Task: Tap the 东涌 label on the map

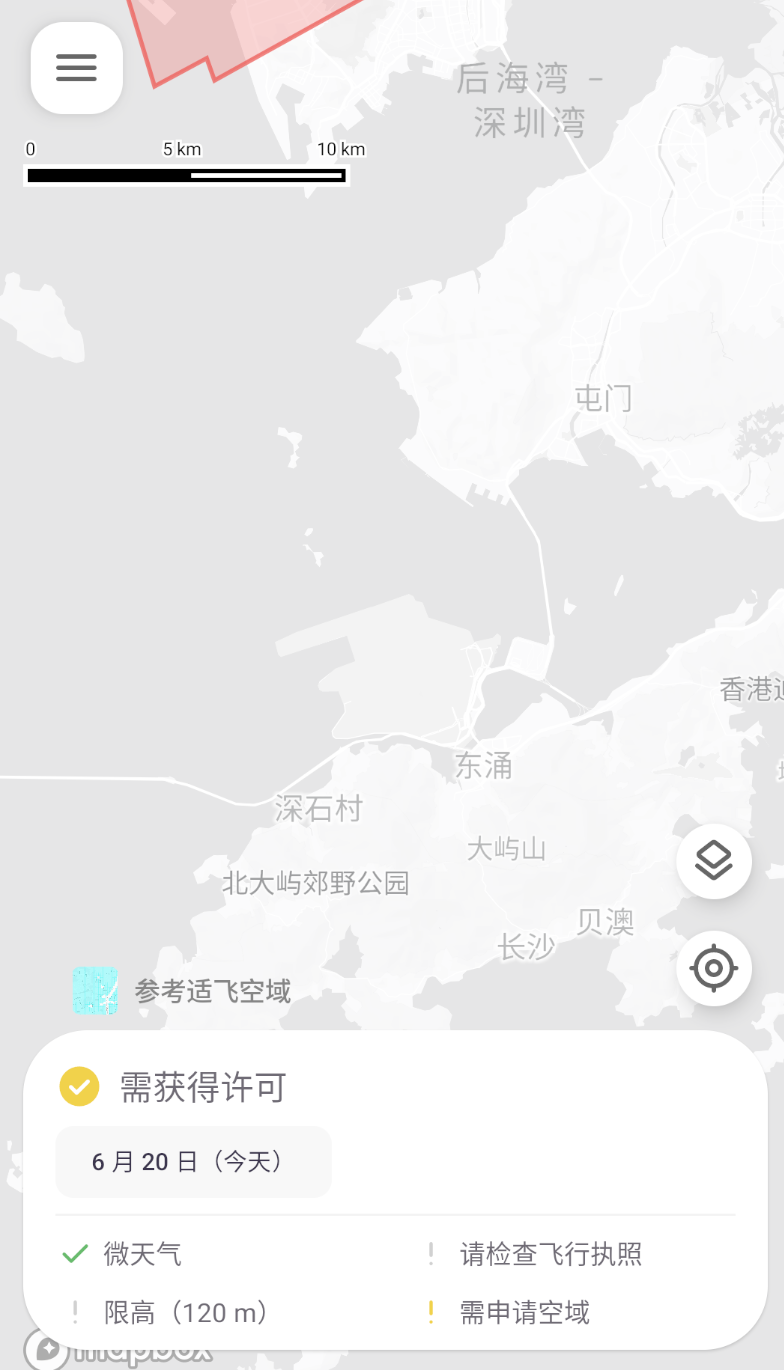Action: (x=485, y=766)
